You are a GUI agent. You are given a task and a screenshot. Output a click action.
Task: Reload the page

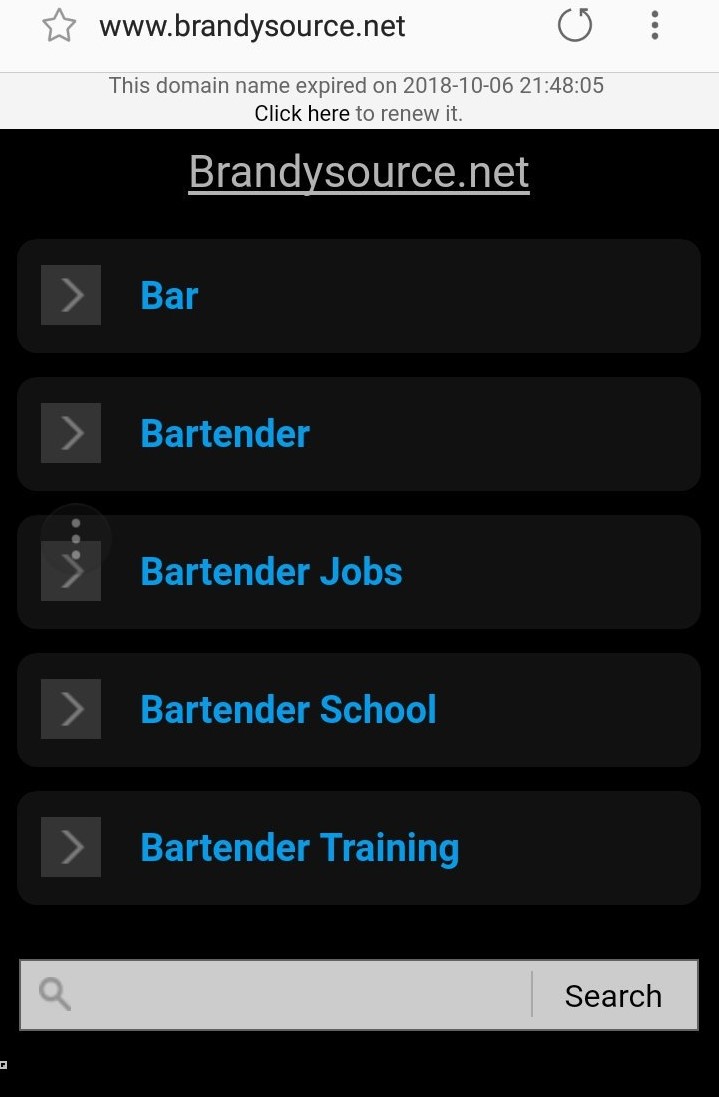pyautogui.click(x=575, y=25)
